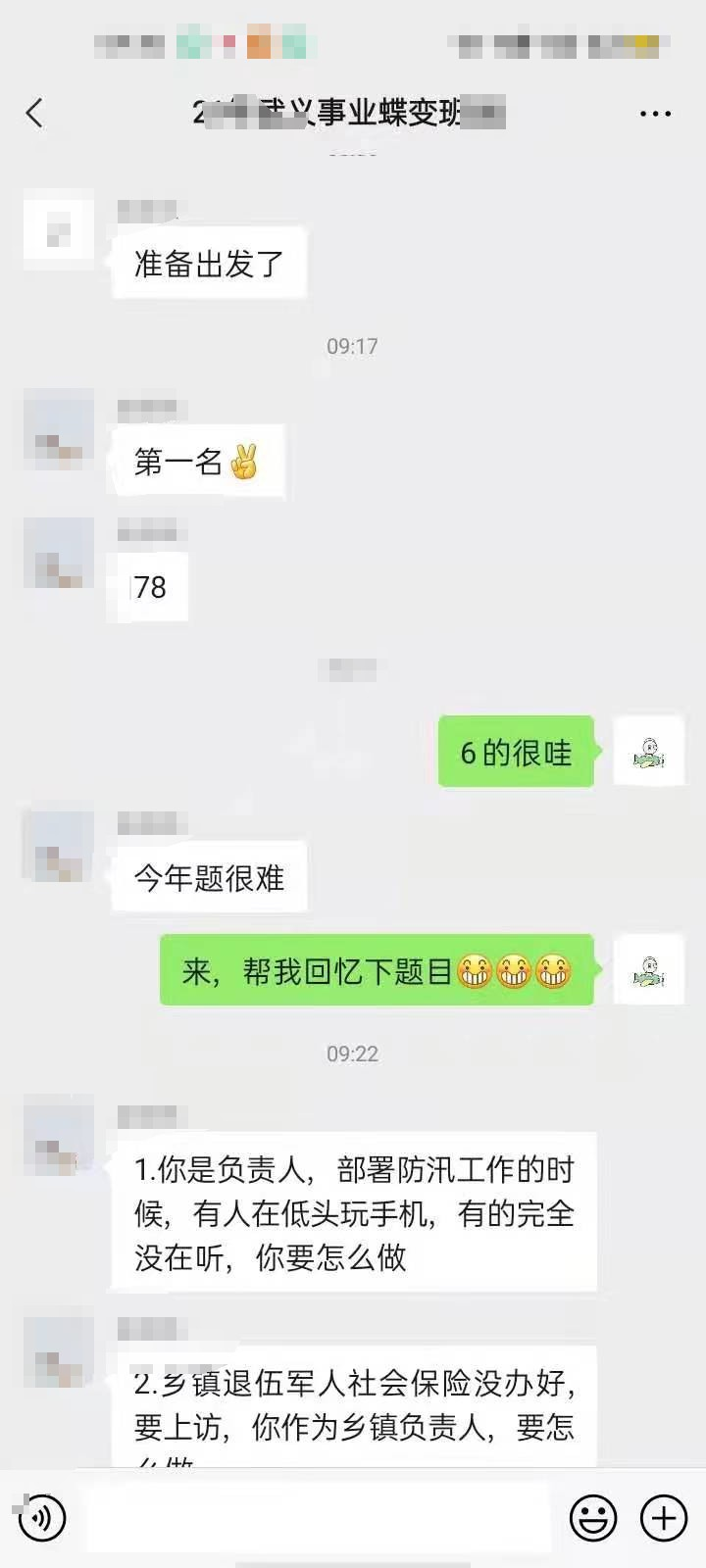Viewport: 706px width, 1568px height.
Task: Open the chat's three-dot menu
Action: click(655, 114)
